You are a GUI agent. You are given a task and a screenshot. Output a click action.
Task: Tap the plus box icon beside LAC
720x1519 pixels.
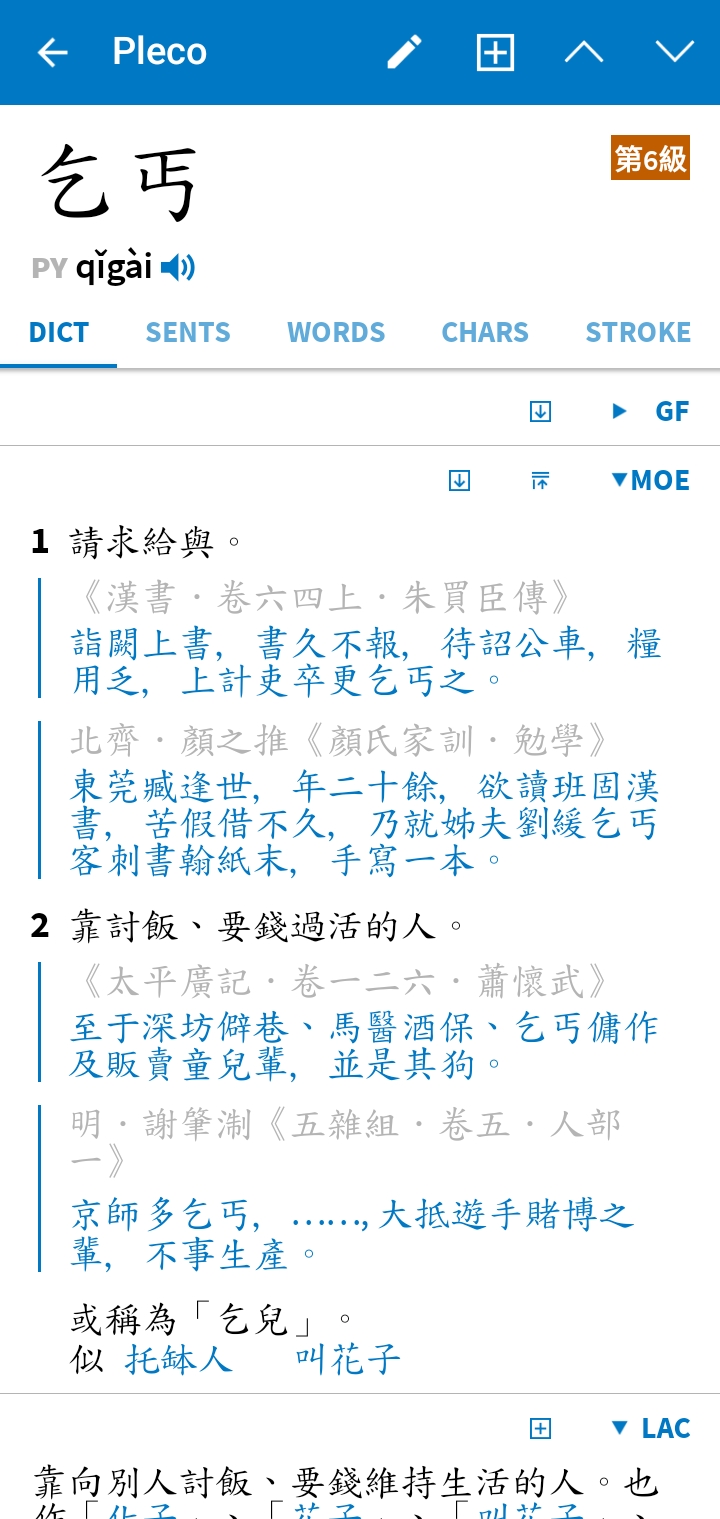coord(540,1428)
